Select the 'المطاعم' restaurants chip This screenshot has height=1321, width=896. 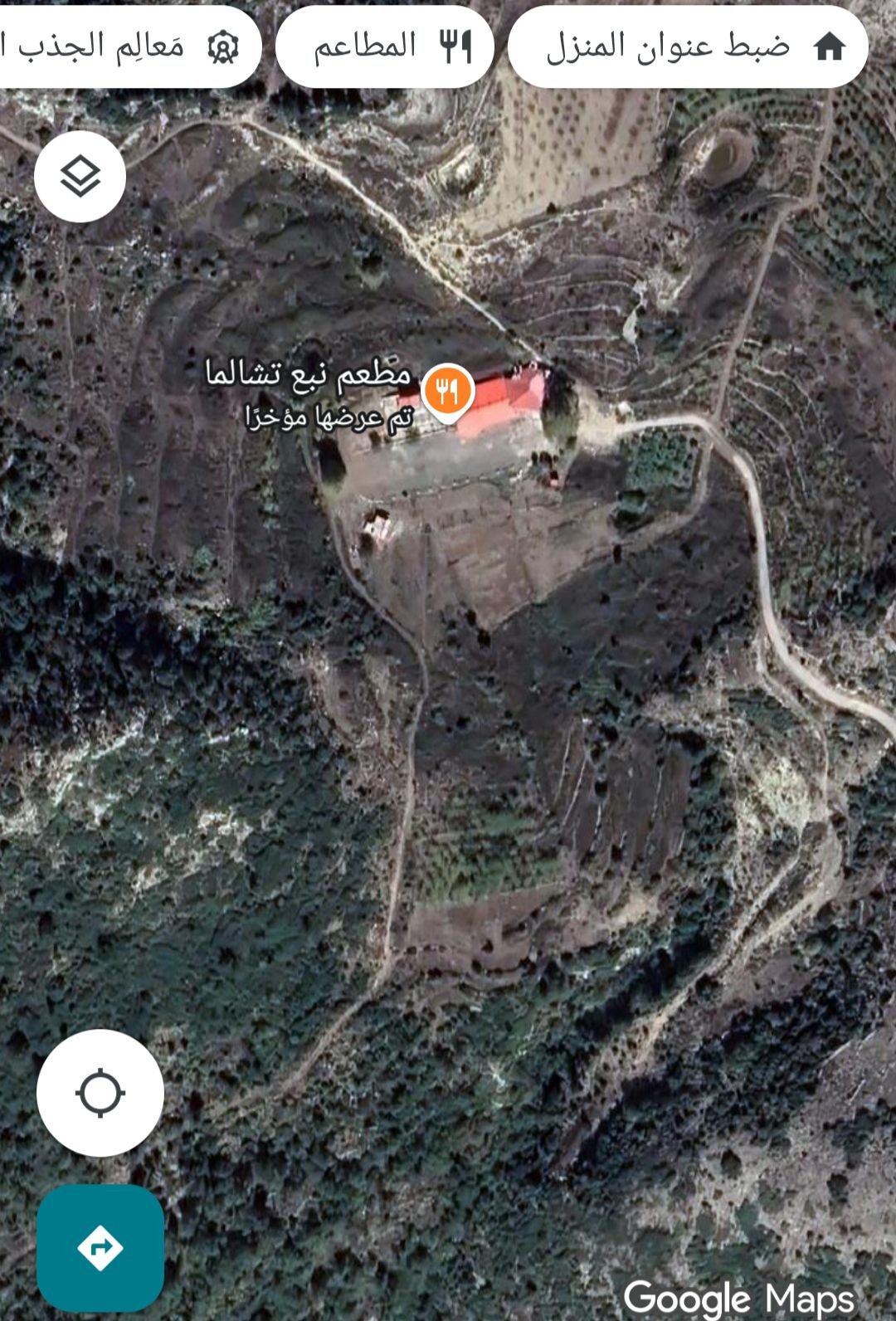(x=385, y=47)
